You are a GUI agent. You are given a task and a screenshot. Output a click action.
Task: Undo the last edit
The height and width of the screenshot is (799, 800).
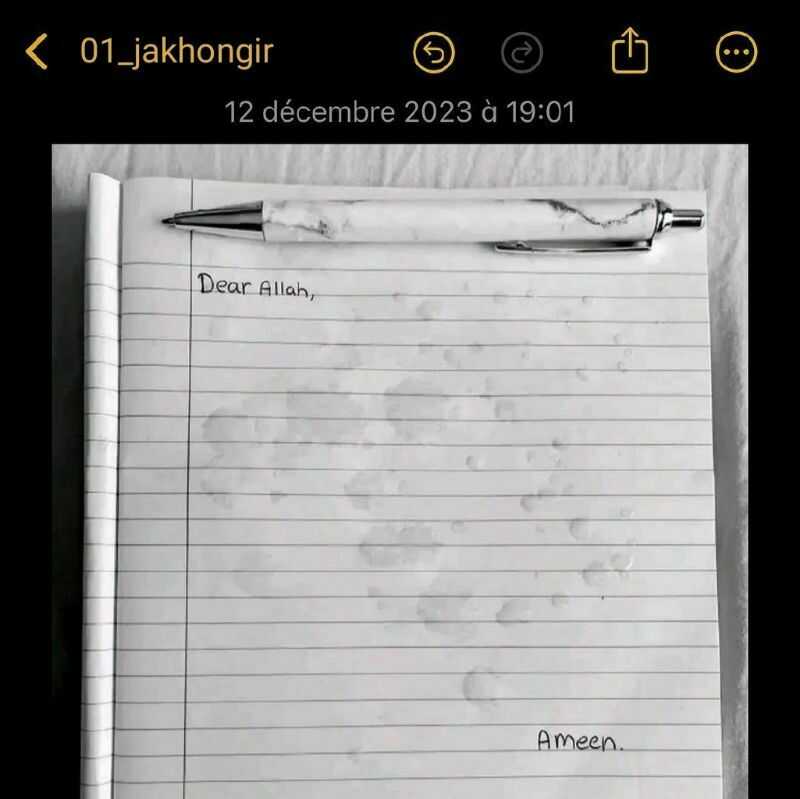[x=434, y=52]
